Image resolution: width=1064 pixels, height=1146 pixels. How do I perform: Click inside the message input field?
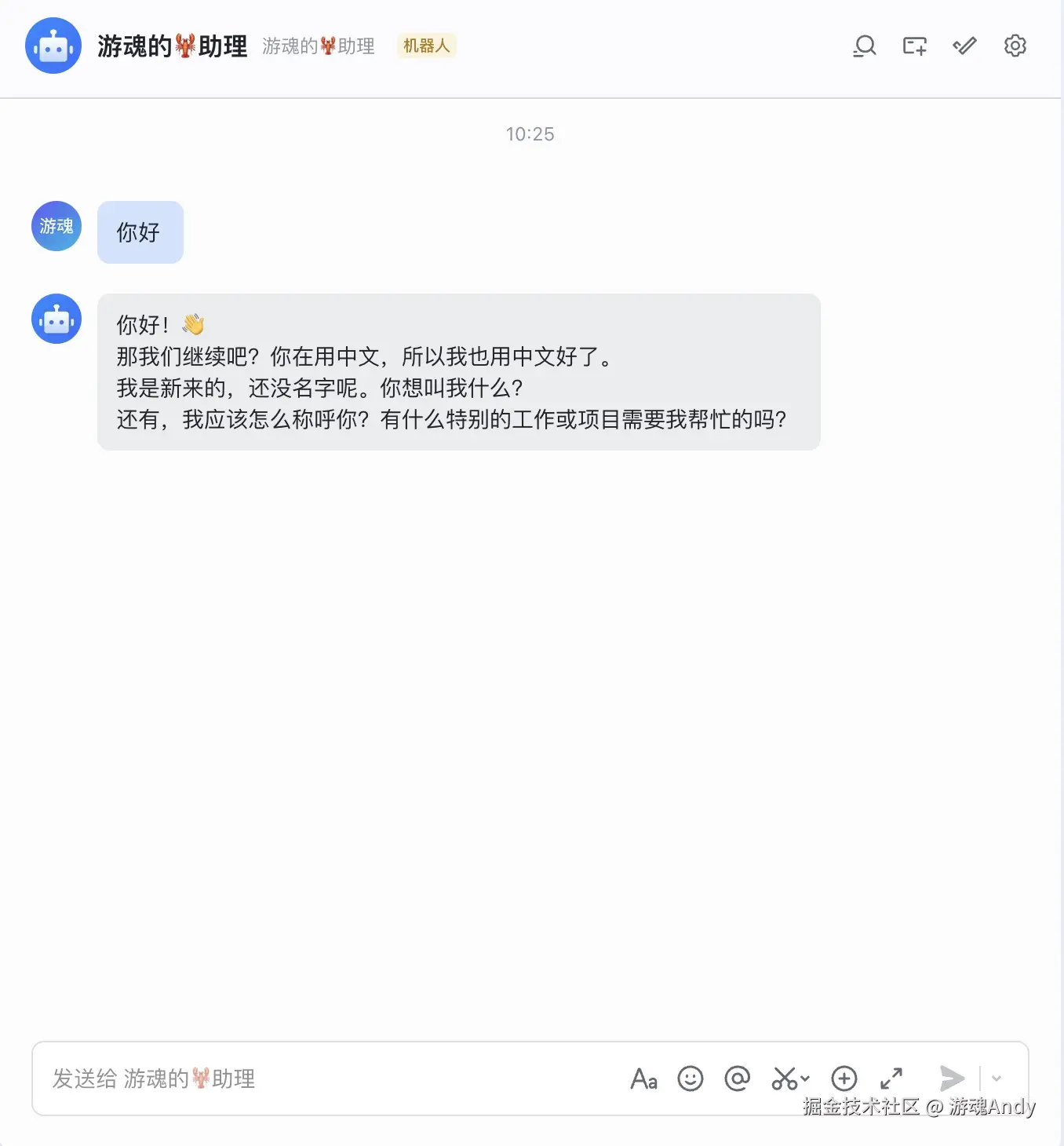click(314, 1078)
